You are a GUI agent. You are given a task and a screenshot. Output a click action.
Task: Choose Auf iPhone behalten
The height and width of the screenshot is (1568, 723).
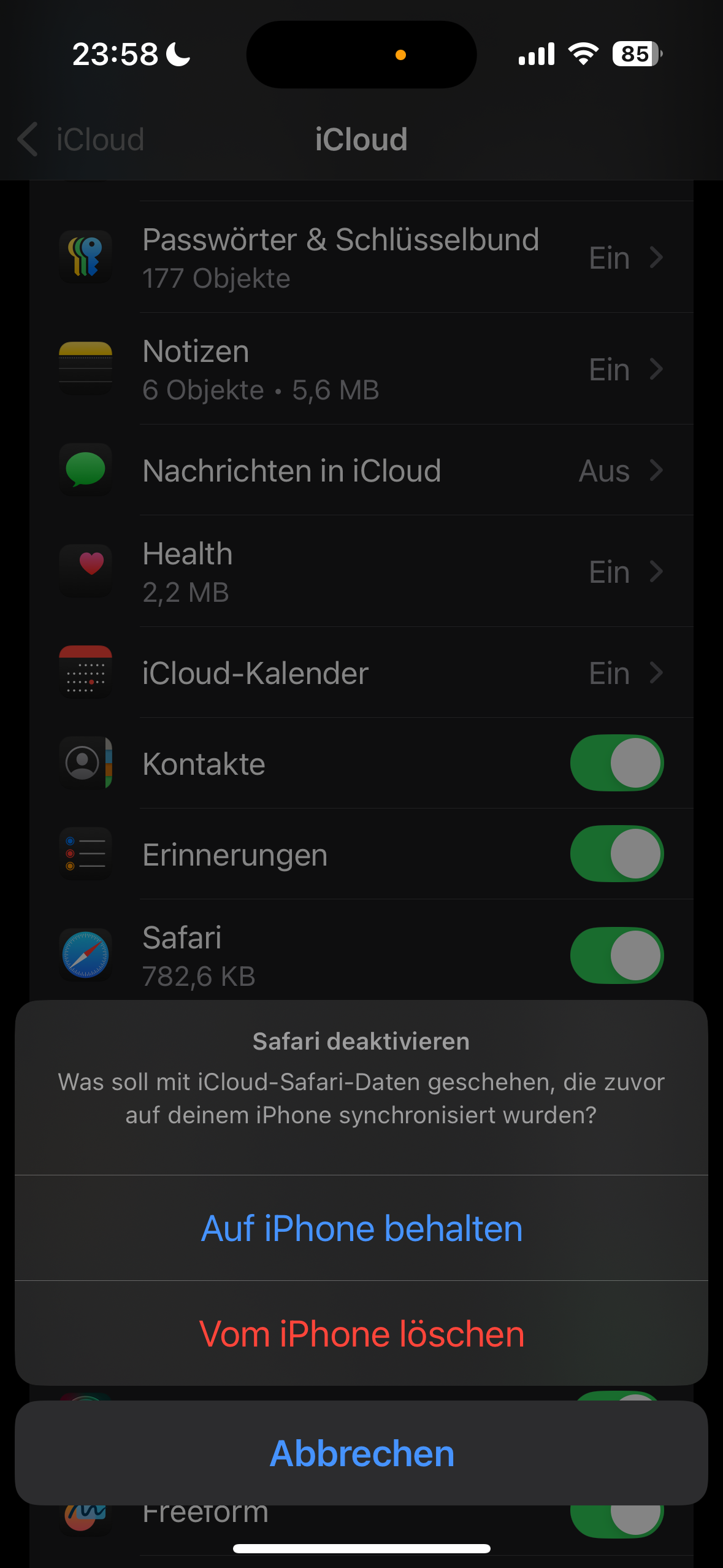362,1228
